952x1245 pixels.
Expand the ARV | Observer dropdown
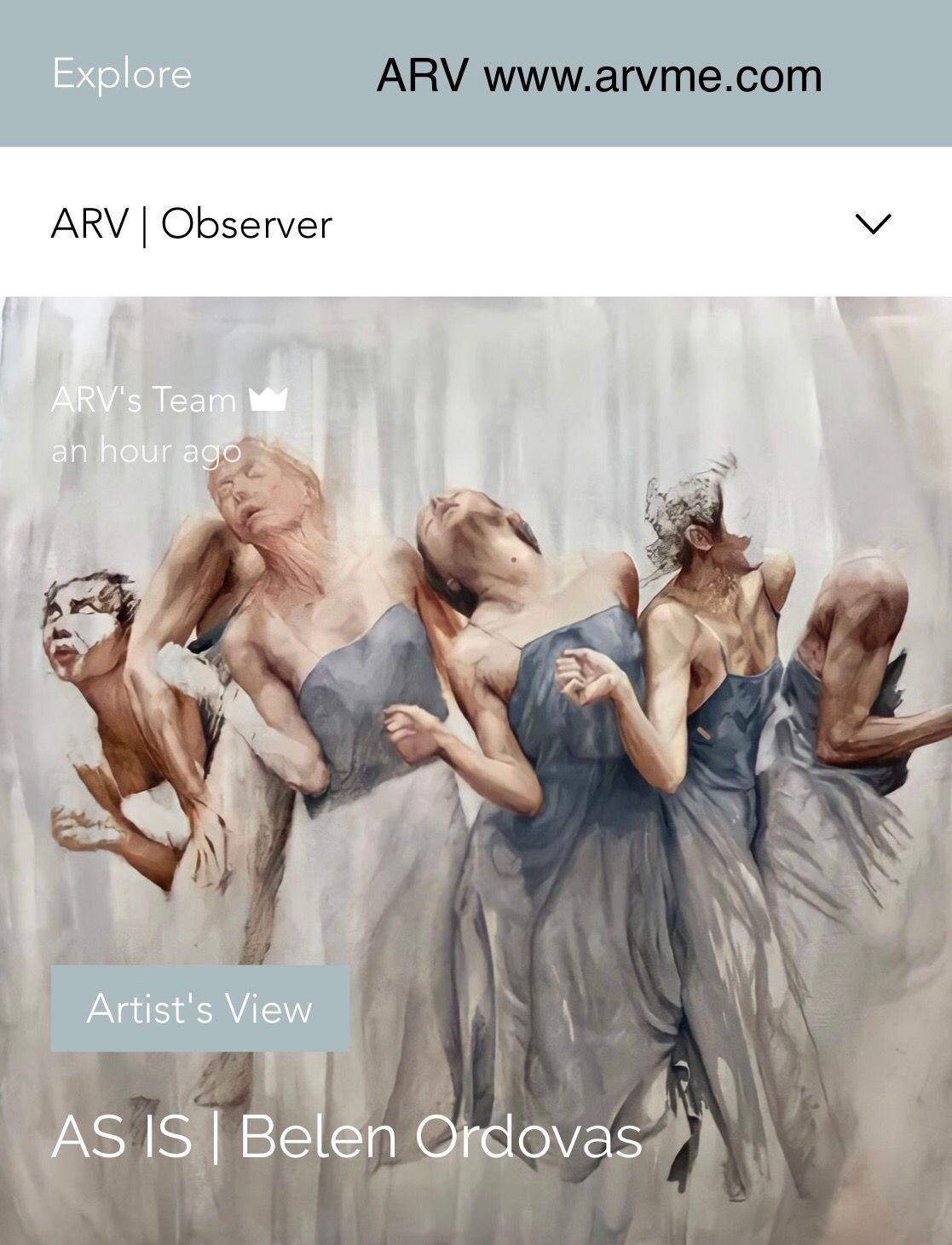(872, 224)
